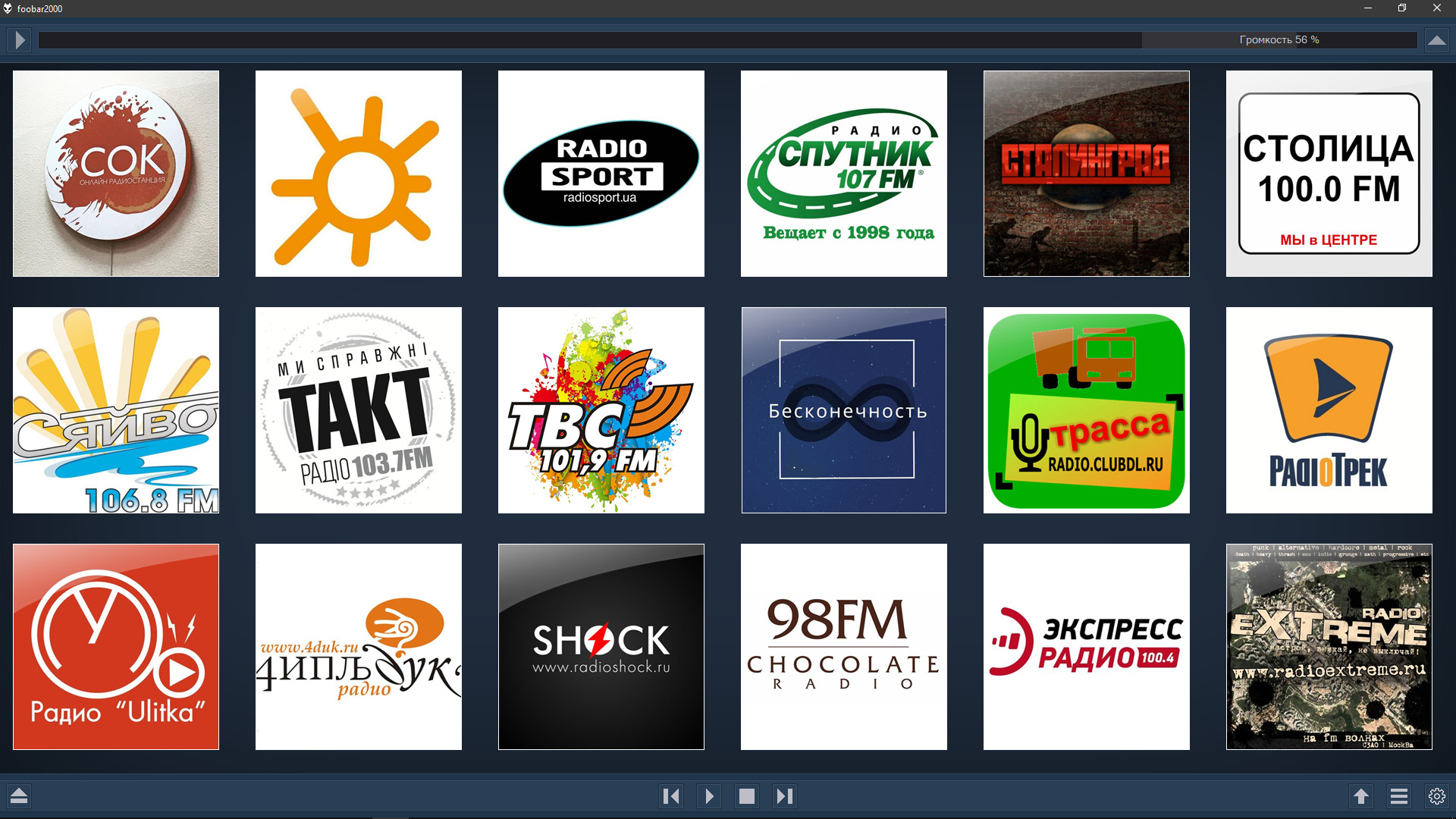This screenshot has width=1456, height=819.
Task: Open 98FM Chocolate Radio tile
Action: (843, 647)
